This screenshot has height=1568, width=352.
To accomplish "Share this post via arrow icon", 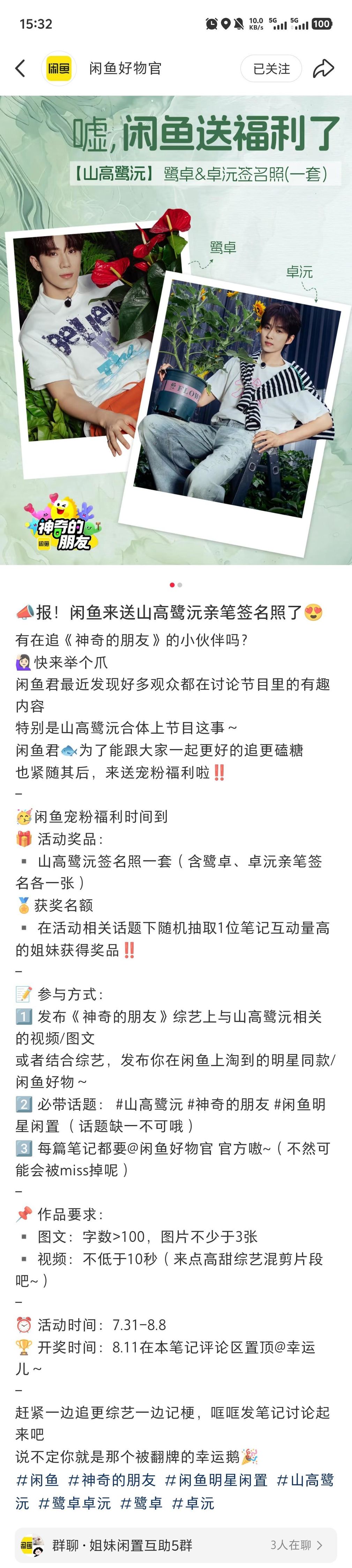I will 323,68.
